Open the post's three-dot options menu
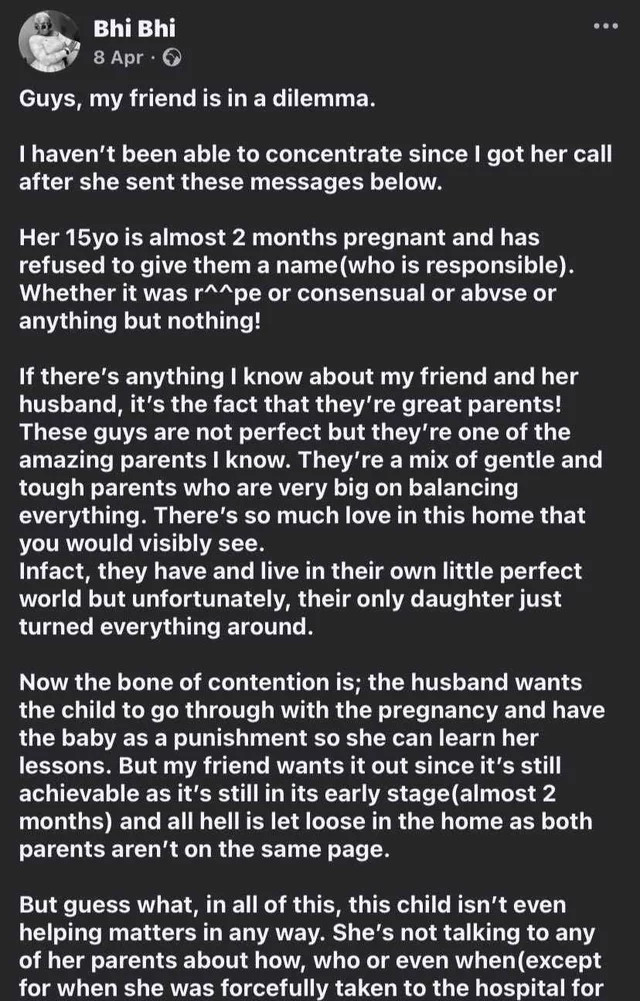 click(x=605, y=27)
